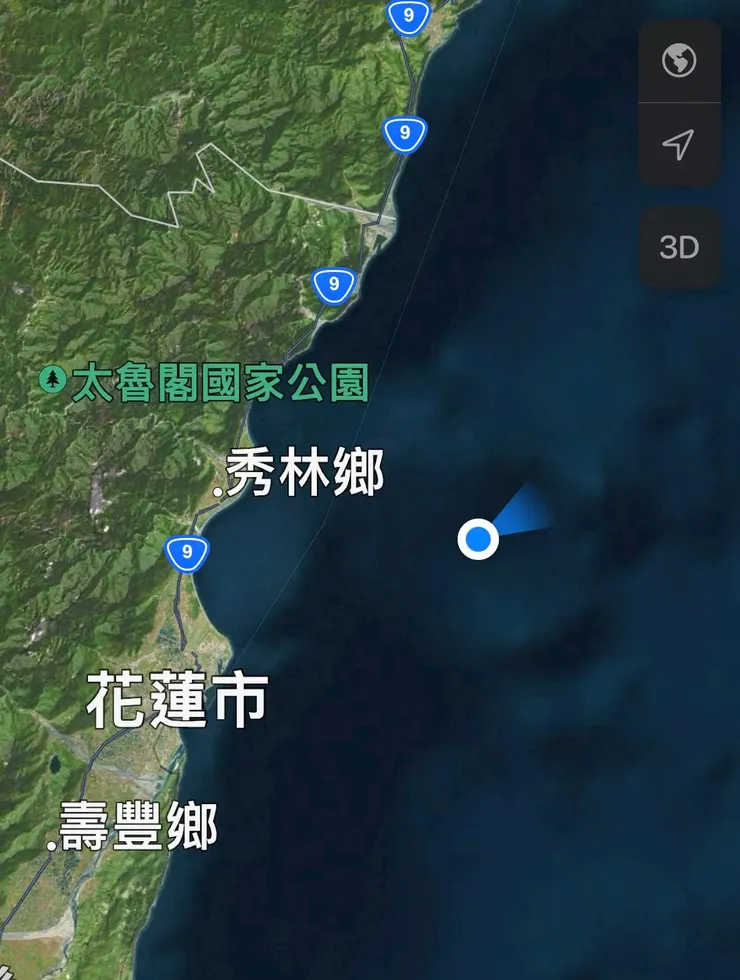Image resolution: width=740 pixels, height=980 pixels.
Task: Click the blue current location dot offshore
Action: click(x=479, y=539)
